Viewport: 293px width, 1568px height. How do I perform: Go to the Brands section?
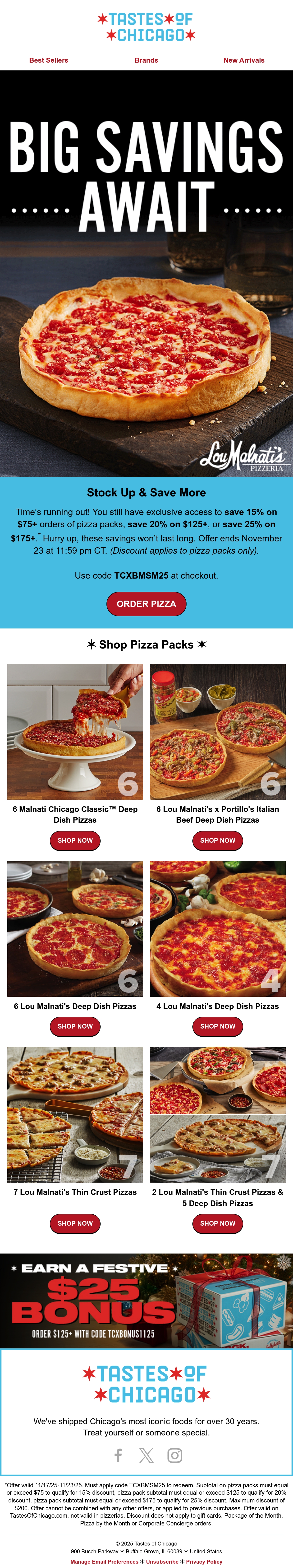point(146,60)
